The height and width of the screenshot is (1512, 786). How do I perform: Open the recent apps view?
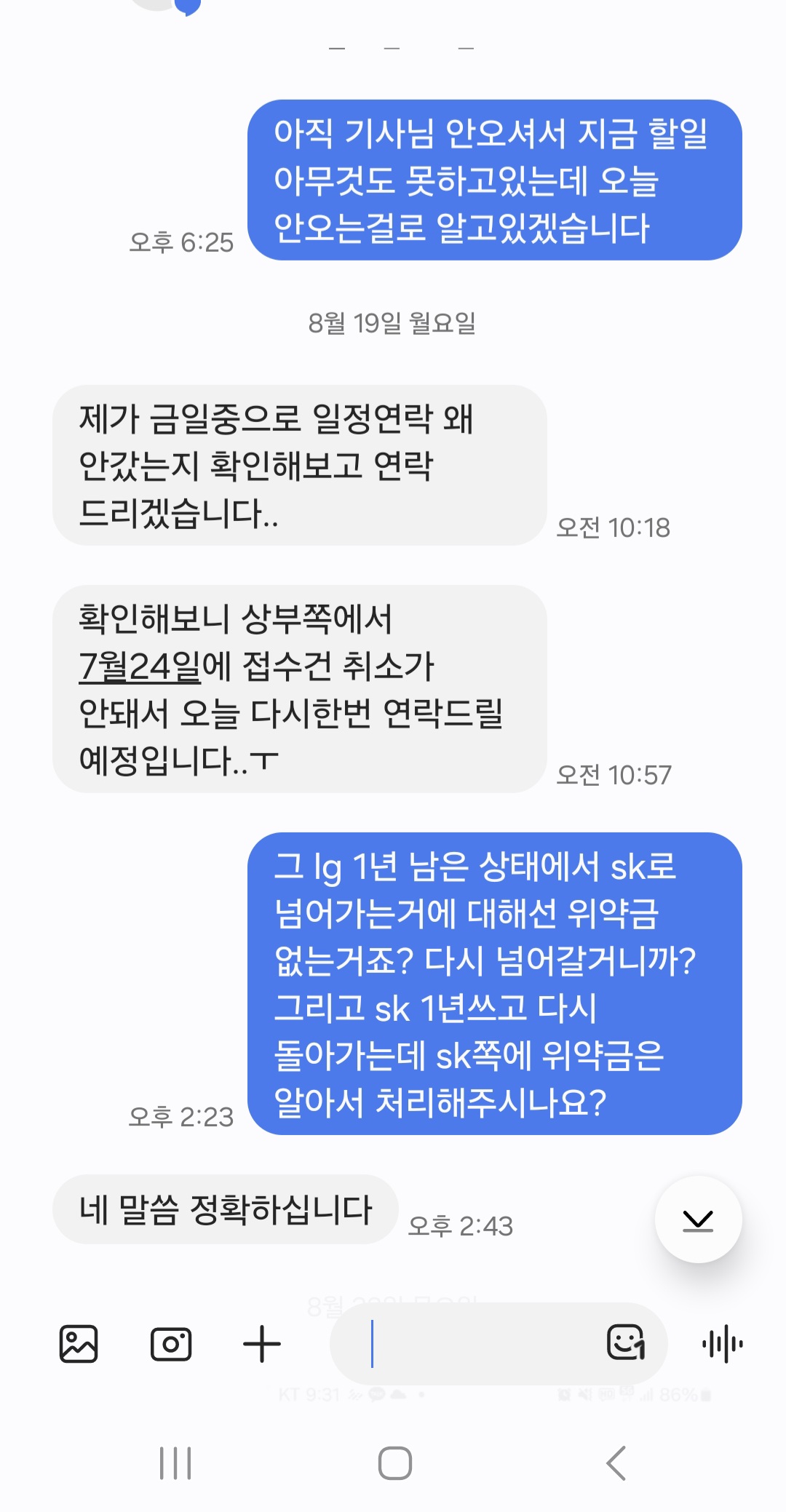[175, 1463]
